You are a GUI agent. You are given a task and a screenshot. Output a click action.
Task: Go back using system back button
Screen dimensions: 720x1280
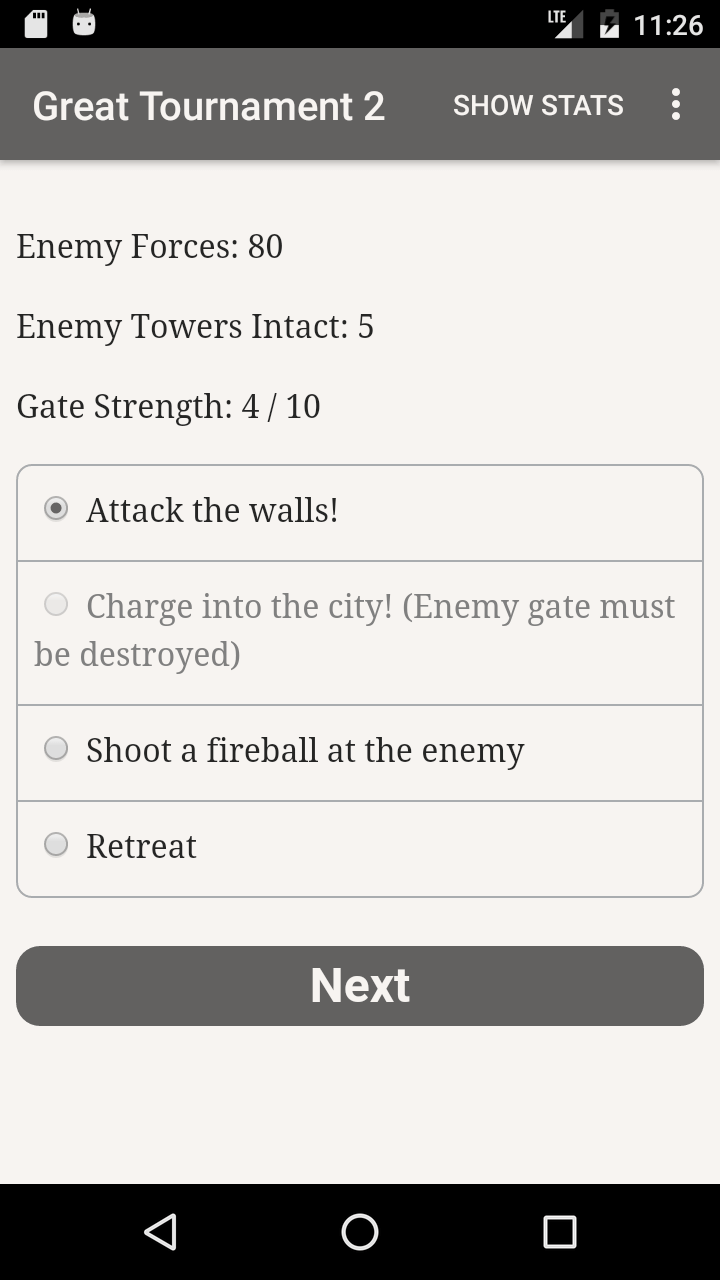[x=160, y=1232]
